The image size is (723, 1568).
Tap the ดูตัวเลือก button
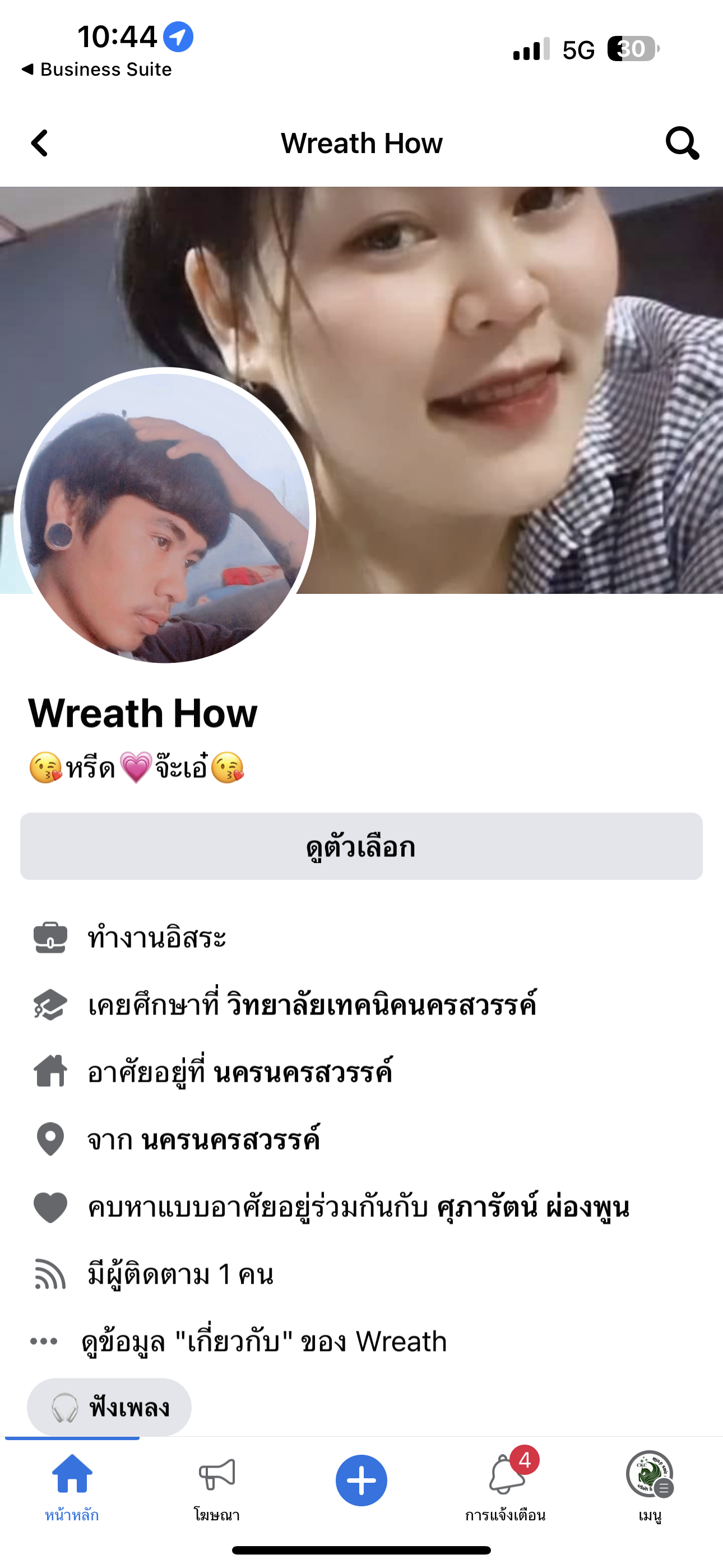pyautogui.click(x=361, y=846)
